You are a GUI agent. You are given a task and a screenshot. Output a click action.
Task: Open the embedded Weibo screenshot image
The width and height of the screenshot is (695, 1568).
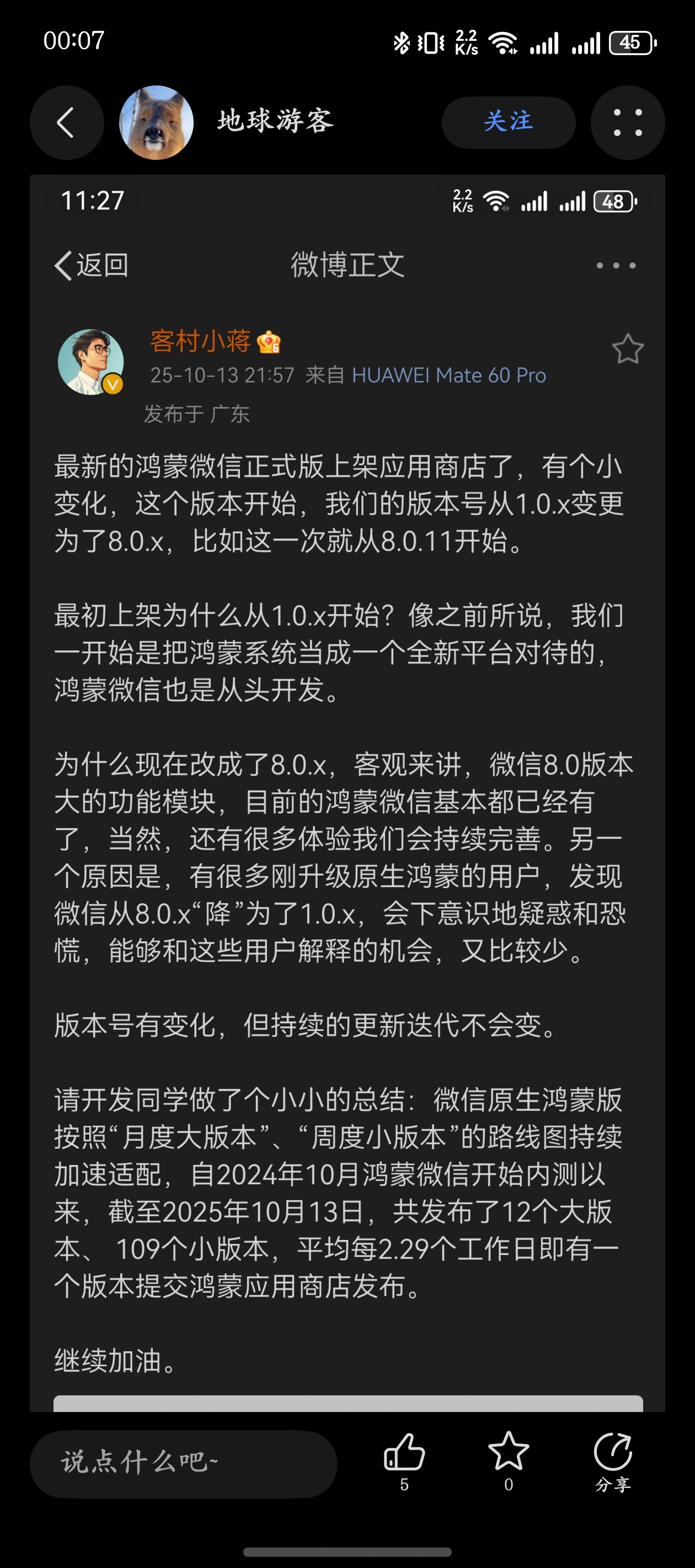[x=347, y=791]
